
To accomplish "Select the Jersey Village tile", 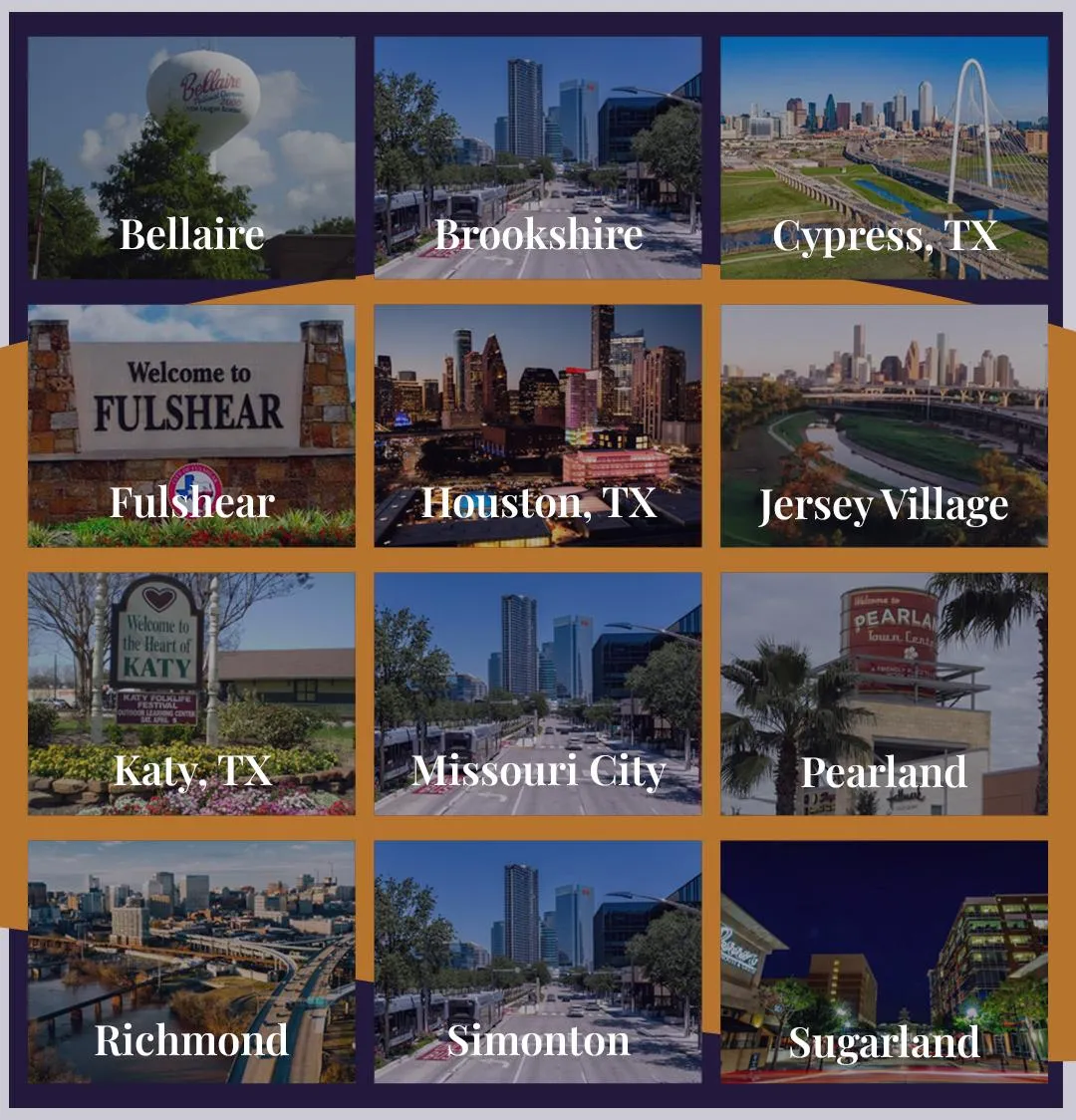I will 884,425.
